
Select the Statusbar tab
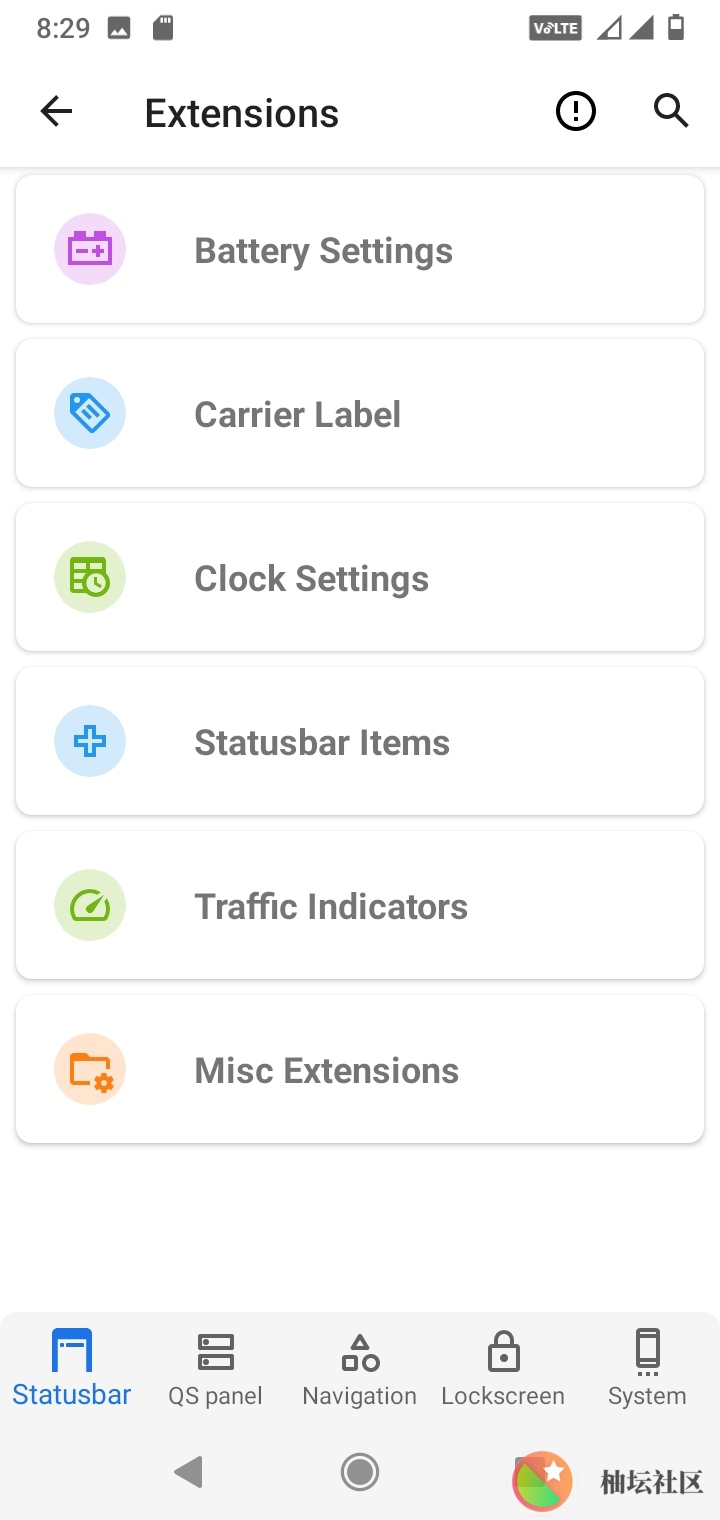tap(72, 1367)
